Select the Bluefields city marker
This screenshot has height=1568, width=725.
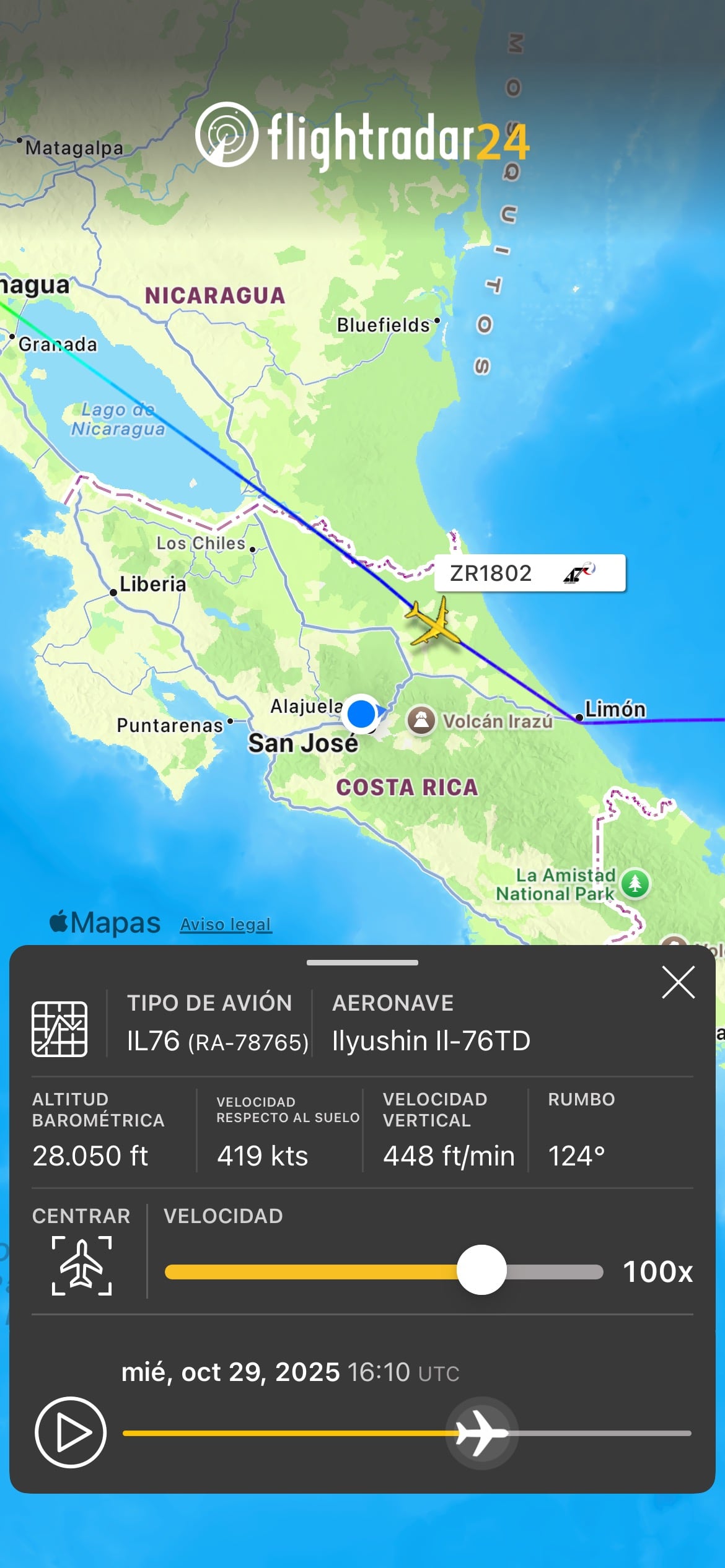[x=436, y=321]
